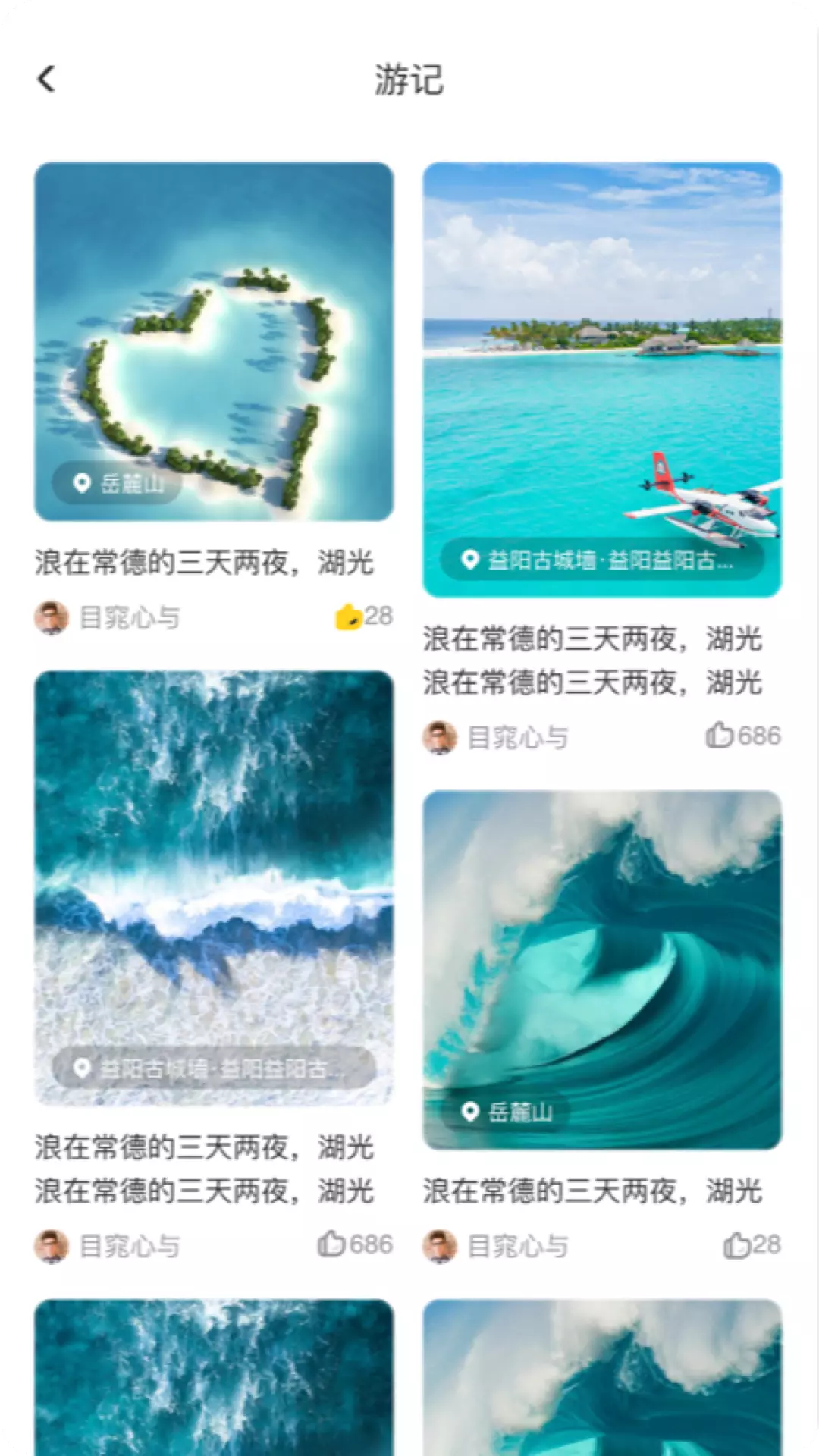Open the heart-shaped island travel note
The width and height of the screenshot is (819, 1456).
(214, 341)
